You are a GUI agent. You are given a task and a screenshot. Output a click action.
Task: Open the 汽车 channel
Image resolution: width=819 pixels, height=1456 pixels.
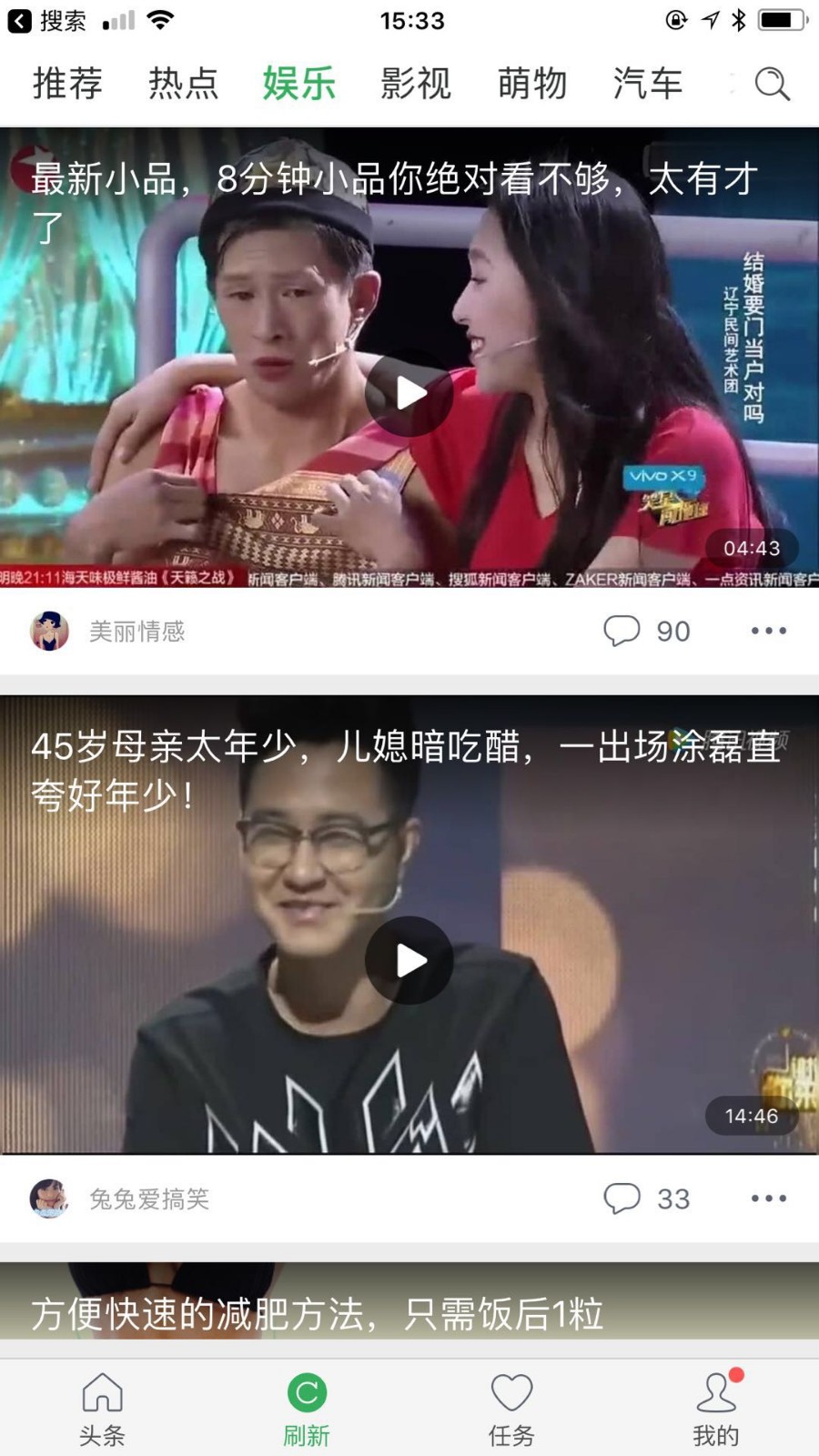coord(648,83)
